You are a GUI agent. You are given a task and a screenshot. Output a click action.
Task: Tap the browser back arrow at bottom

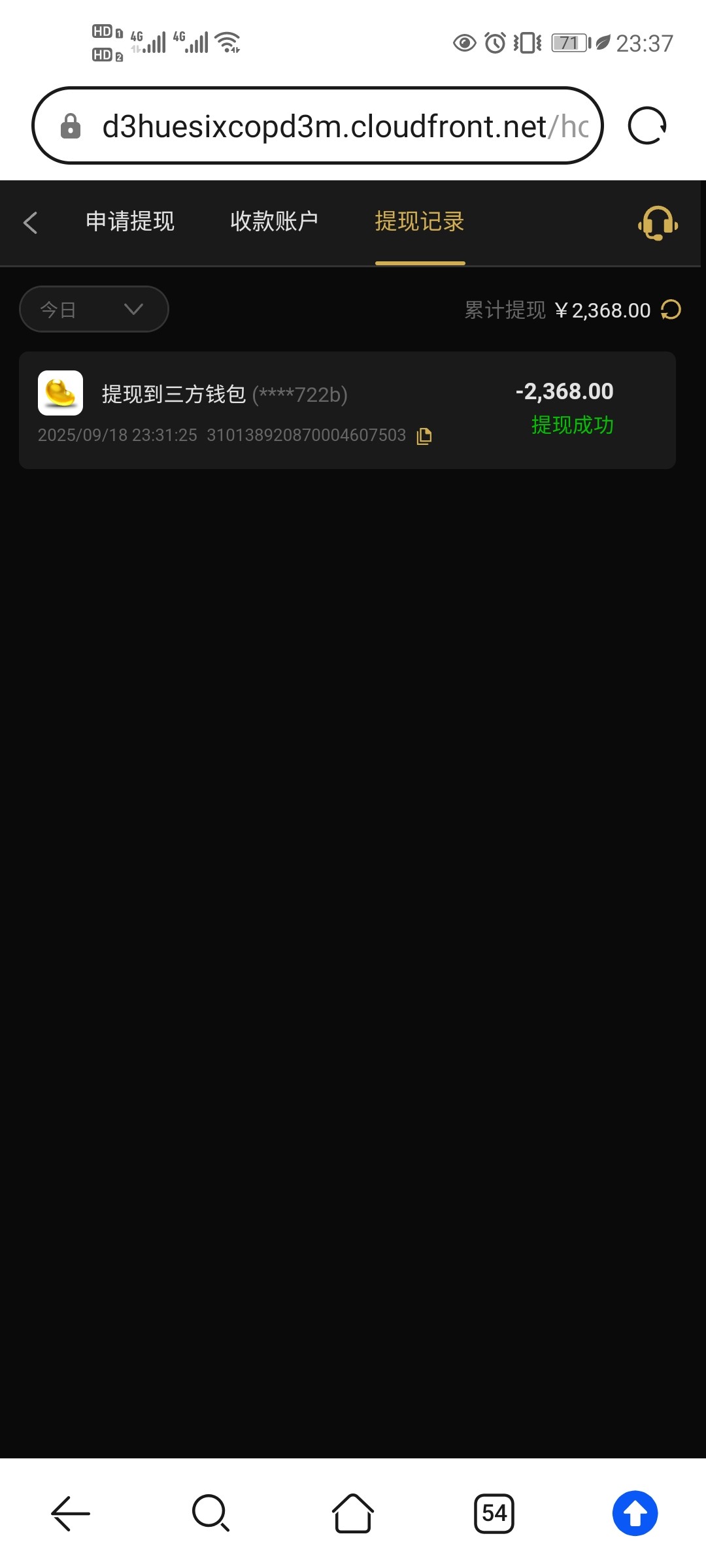pyautogui.click(x=71, y=1513)
